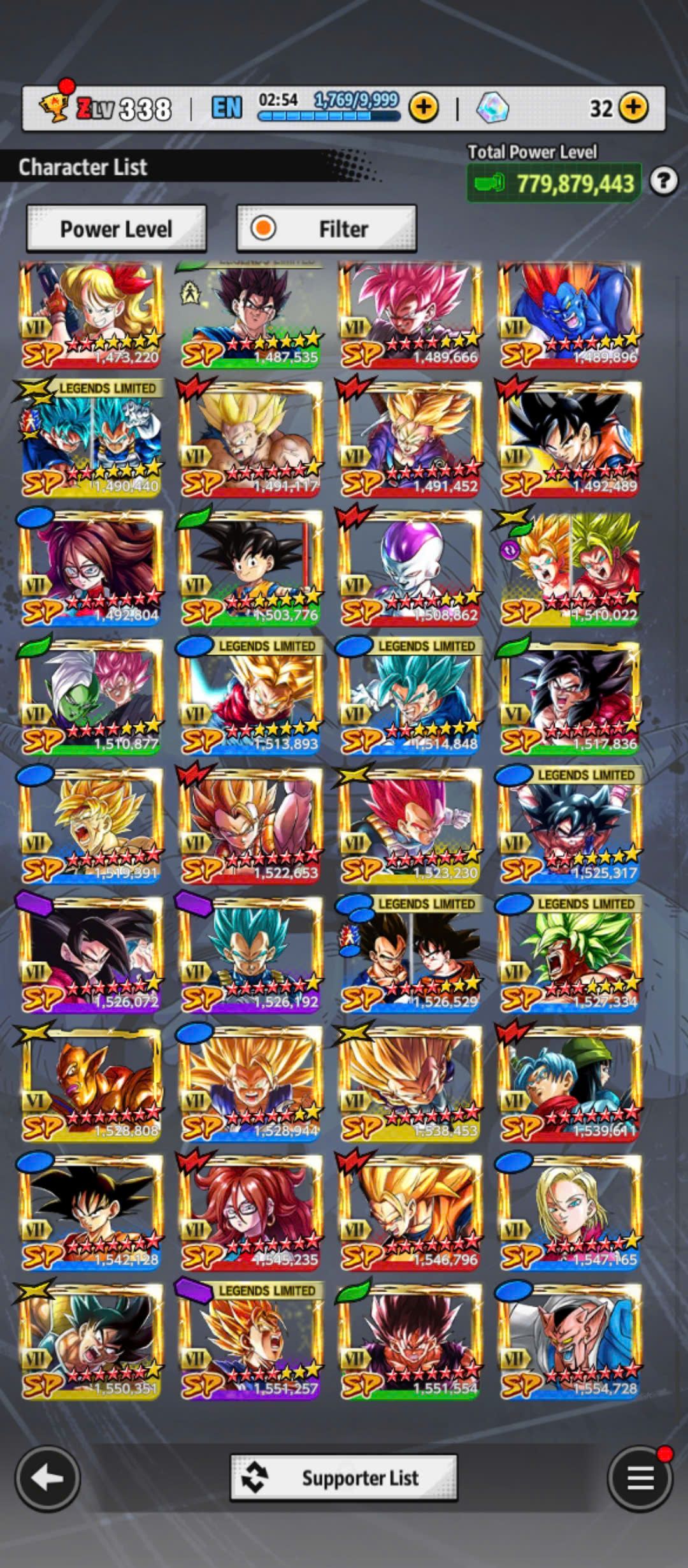
Task: Open character card with power 1,514,848
Action: 409,697
